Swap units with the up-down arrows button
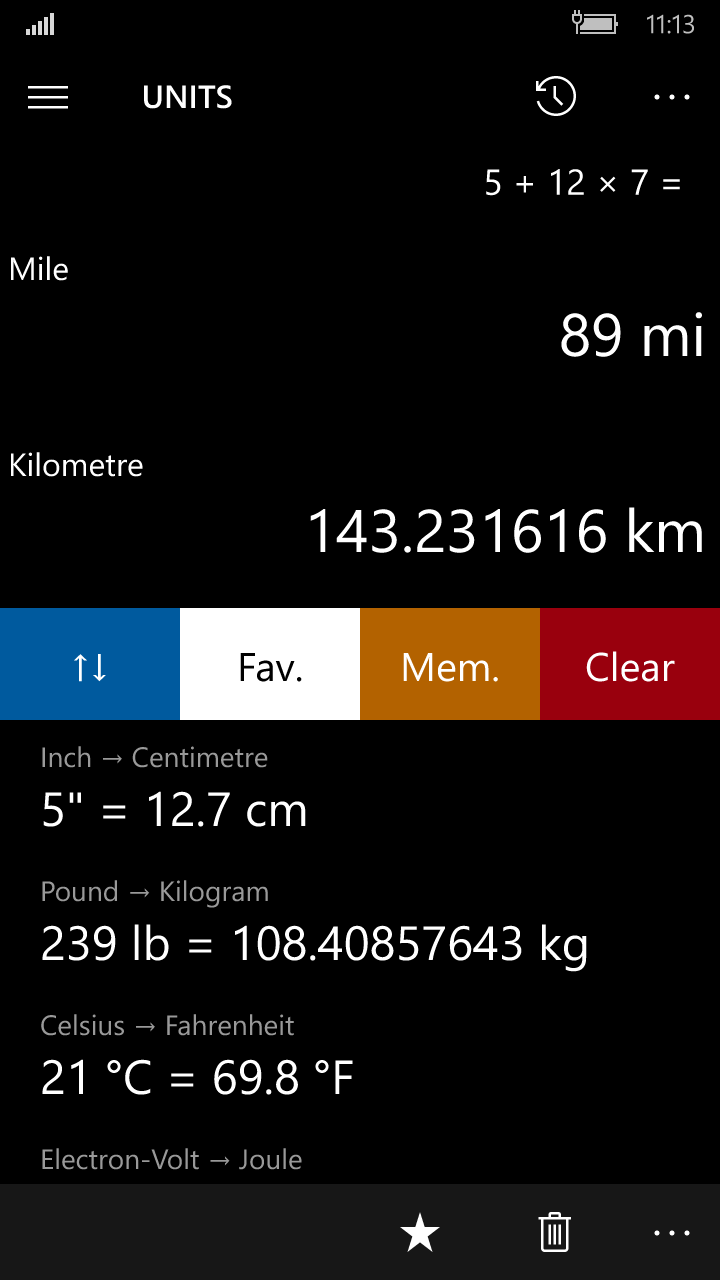This screenshot has width=720, height=1280. (89, 664)
